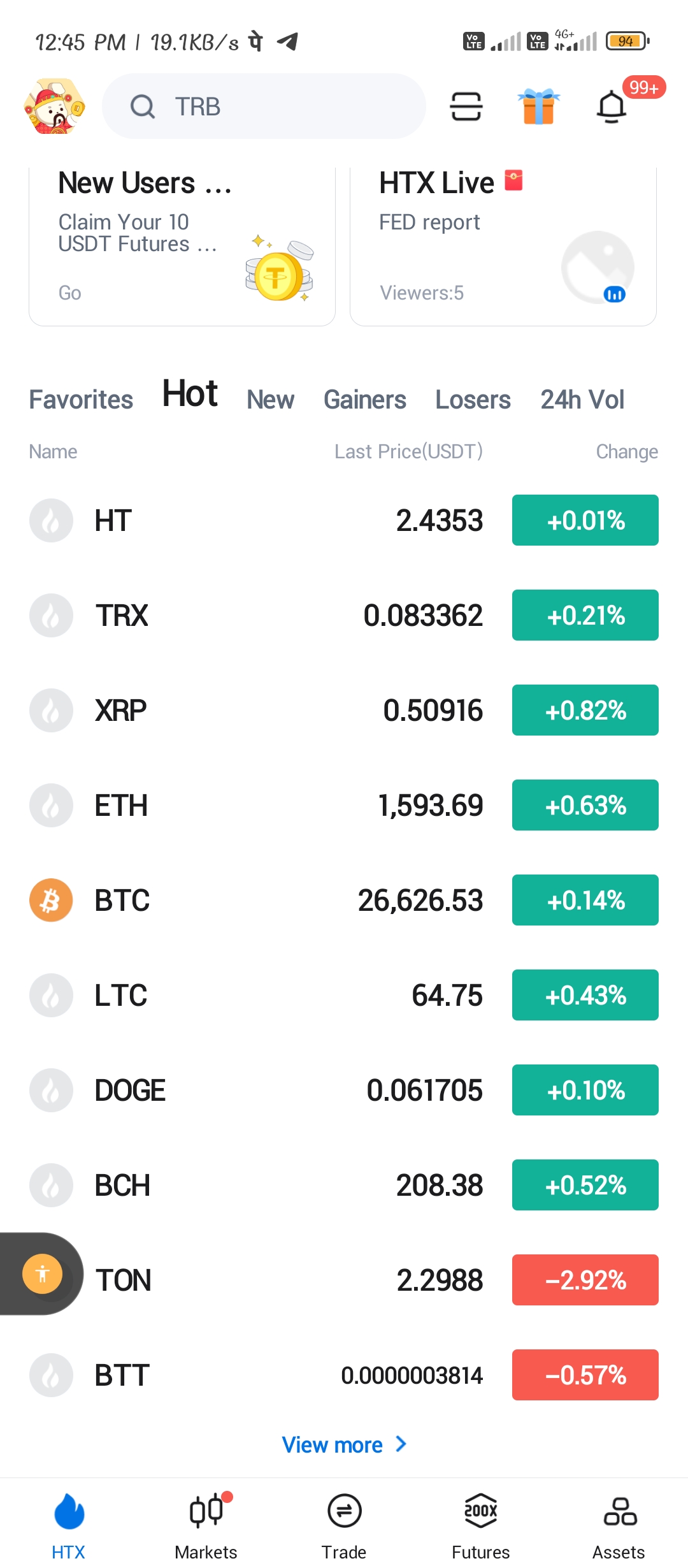Open the QR code scanner icon
Image resolution: width=688 pixels, height=1568 pixels.
click(x=464, y=106)
